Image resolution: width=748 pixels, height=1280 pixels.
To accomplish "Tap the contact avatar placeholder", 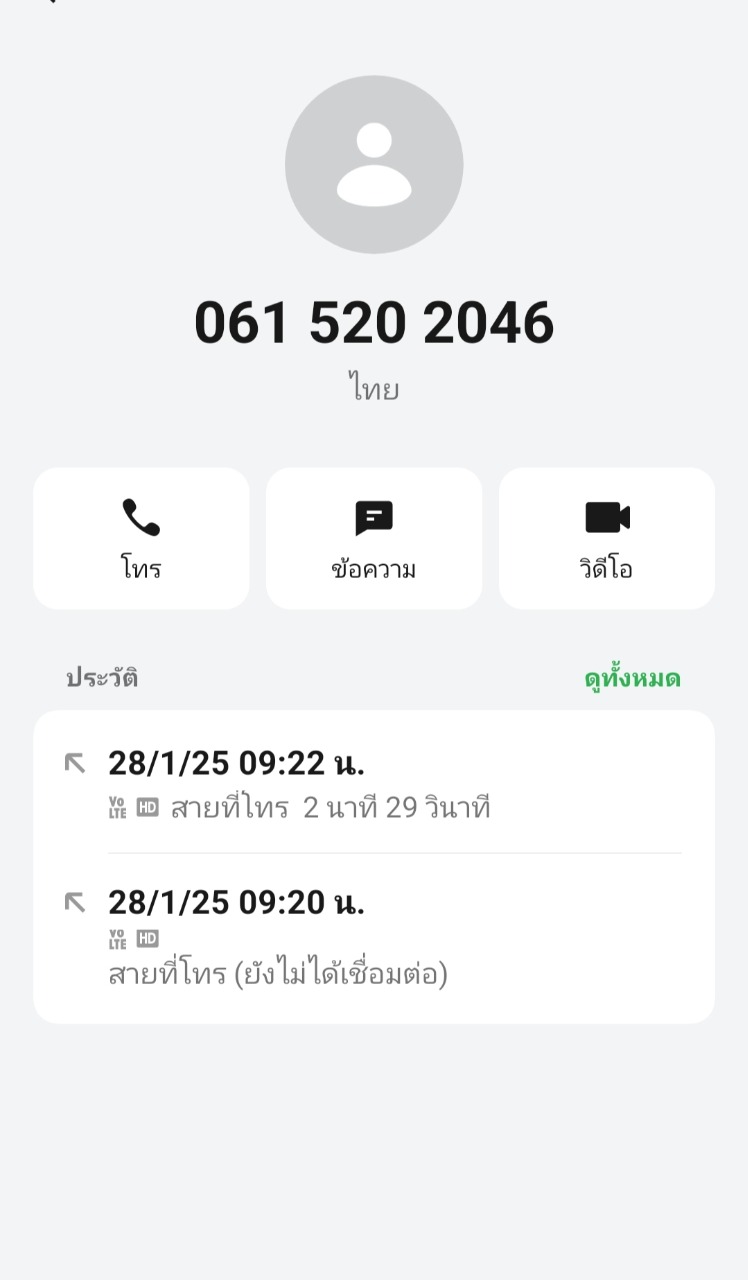I will click(374, 165).
